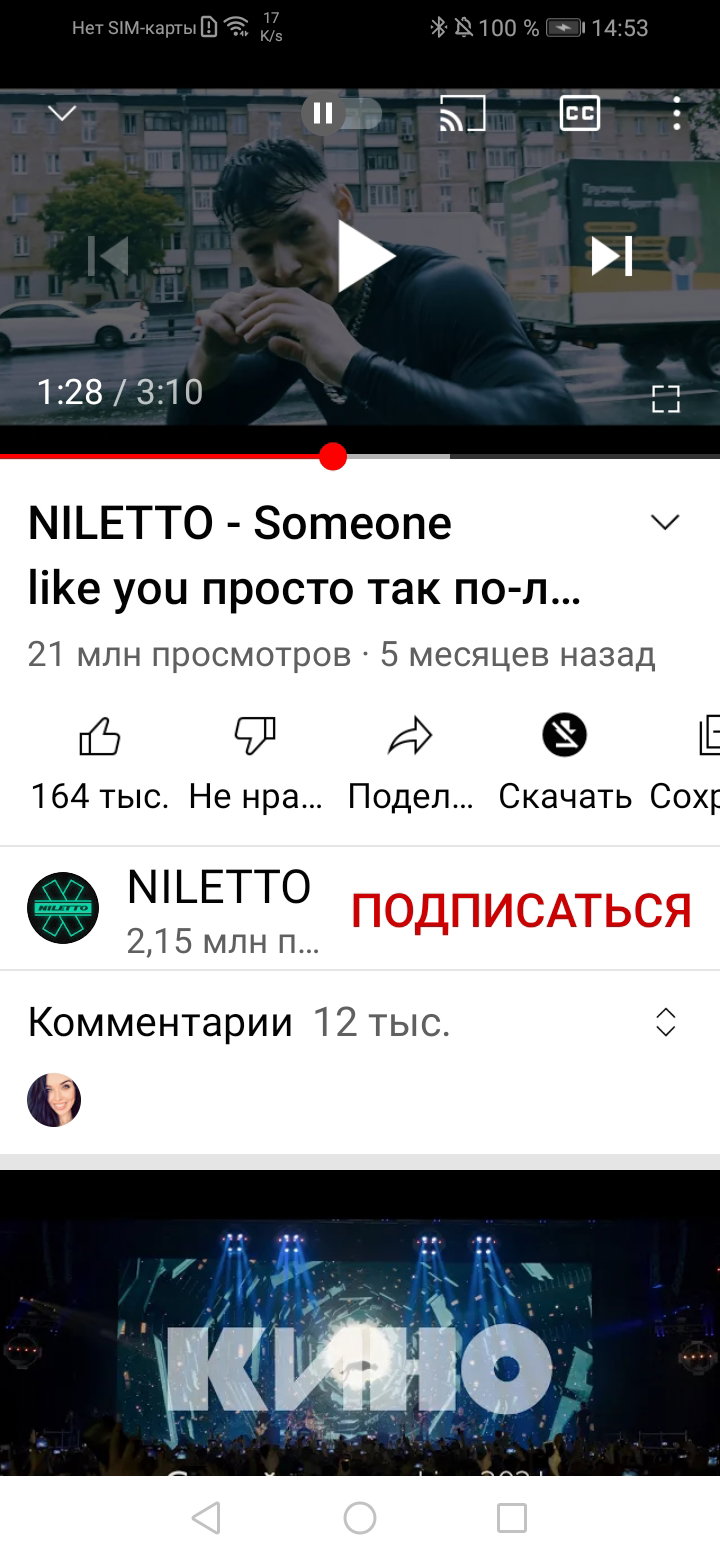Enter fullscreen mode
Screen dimensions: 720x1560
click(x=666, y=399)
